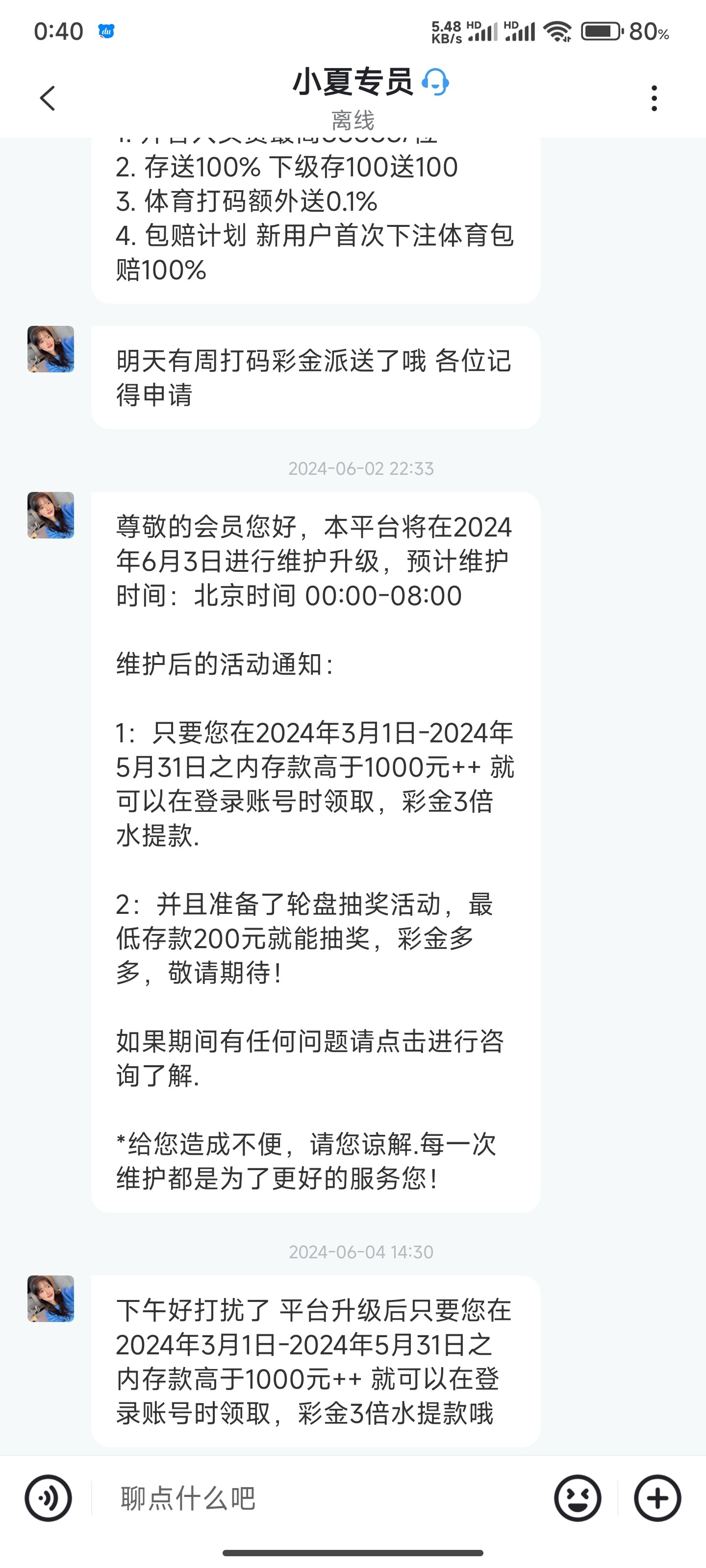Open the three-dot overflow menu
The image size is (706, 1568).
click(x=654, y=98)
